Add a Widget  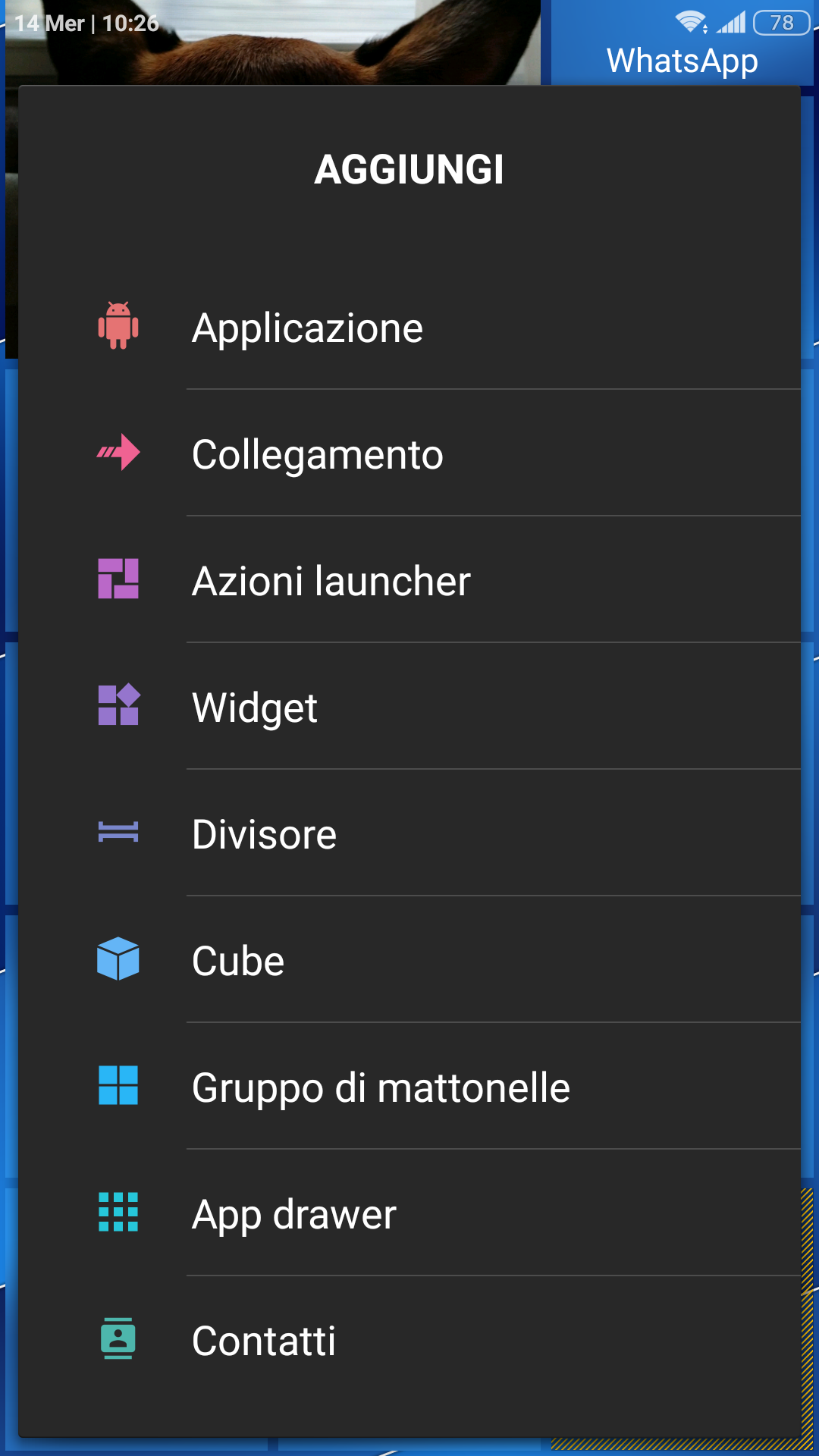[409, 707]
